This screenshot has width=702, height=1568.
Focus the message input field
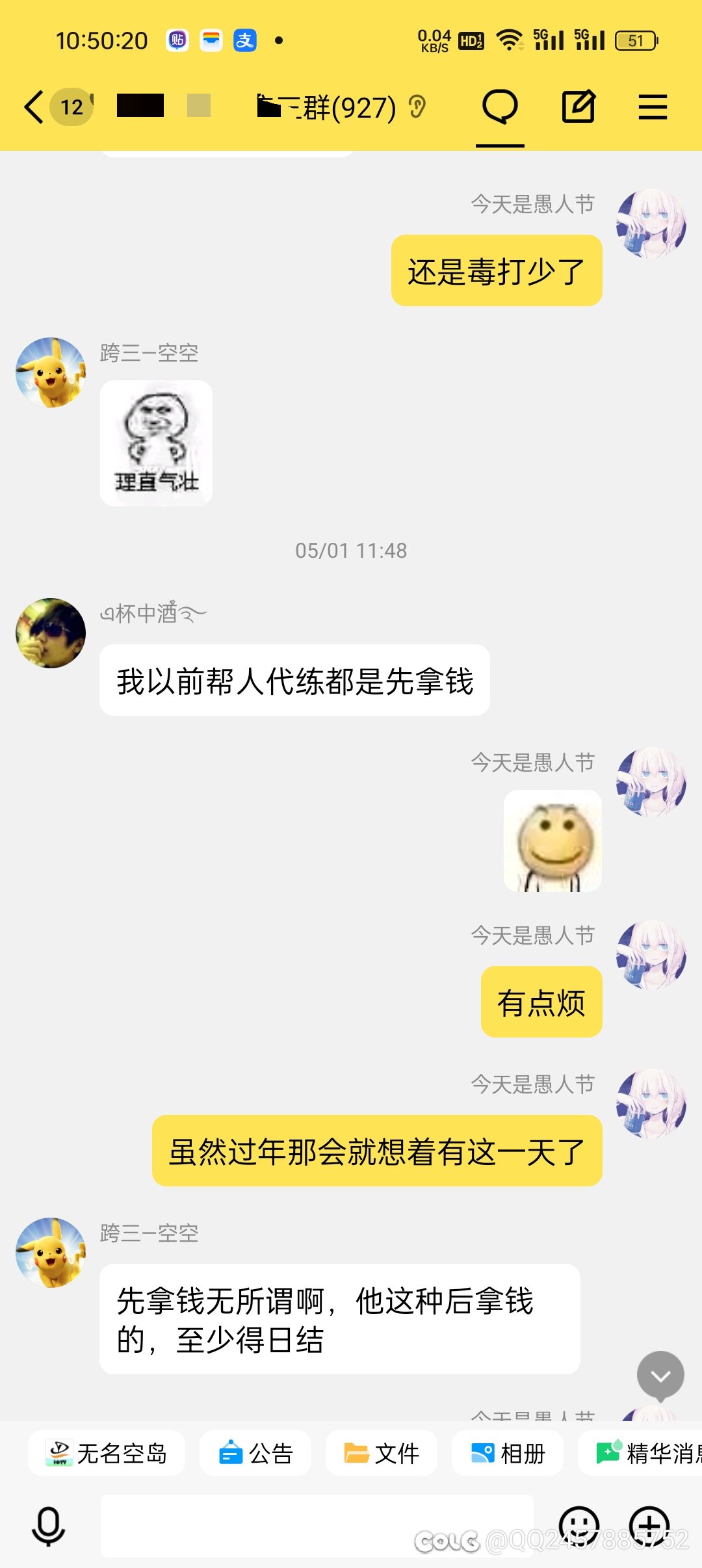(317, 1526)
